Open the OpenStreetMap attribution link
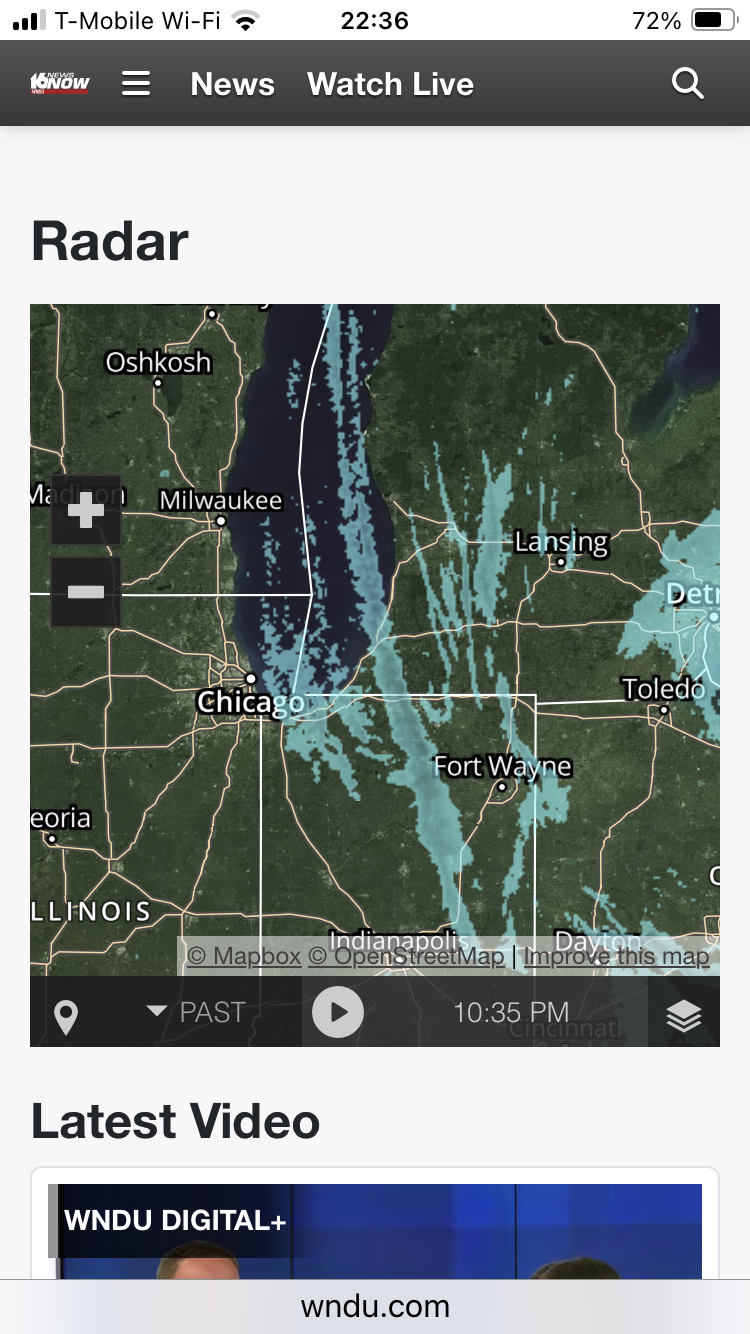The width and height of the screenshot is (750, 1334). tap(406, 956)
